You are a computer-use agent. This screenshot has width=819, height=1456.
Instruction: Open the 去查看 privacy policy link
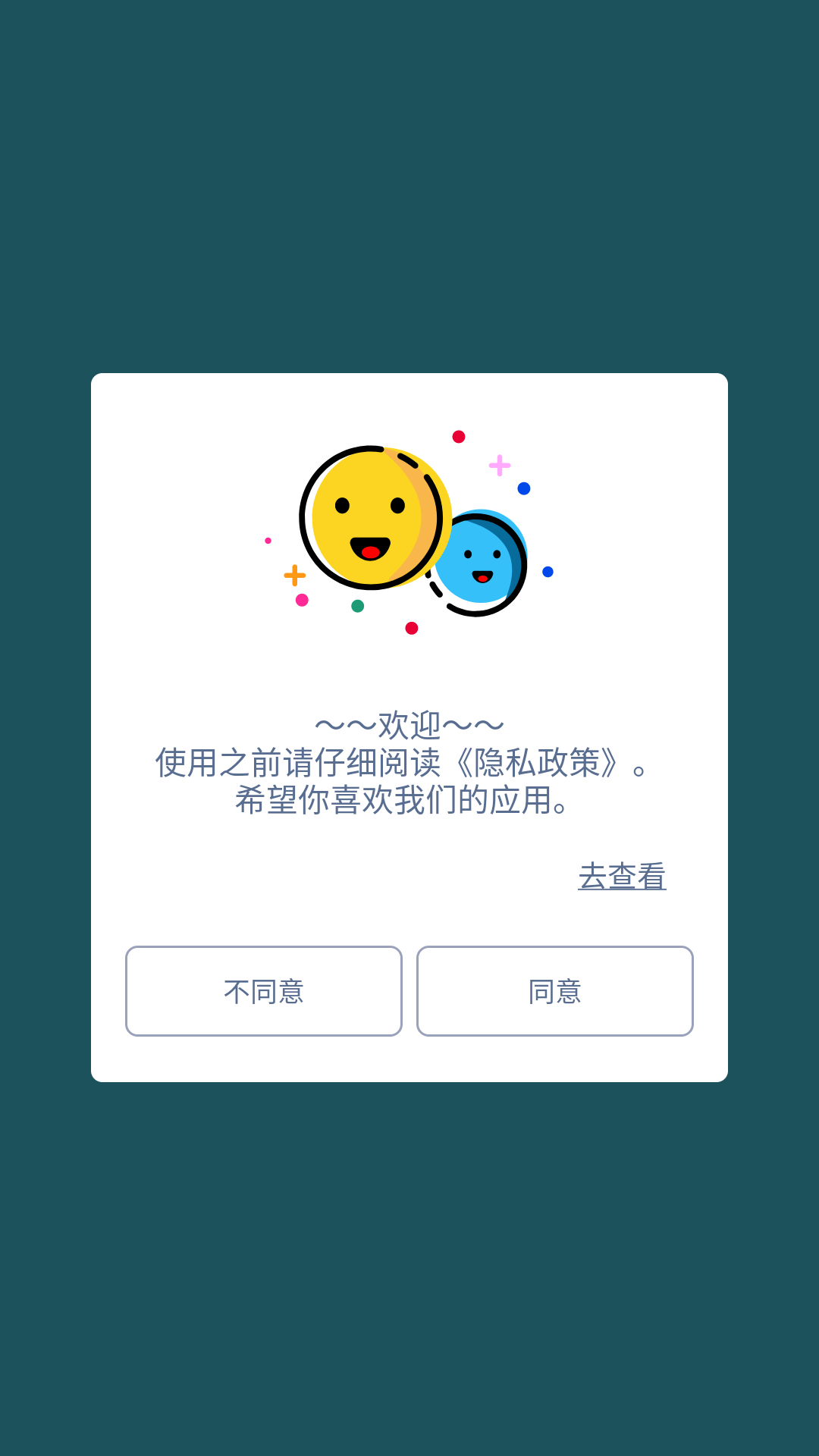[x=622, y=877]
